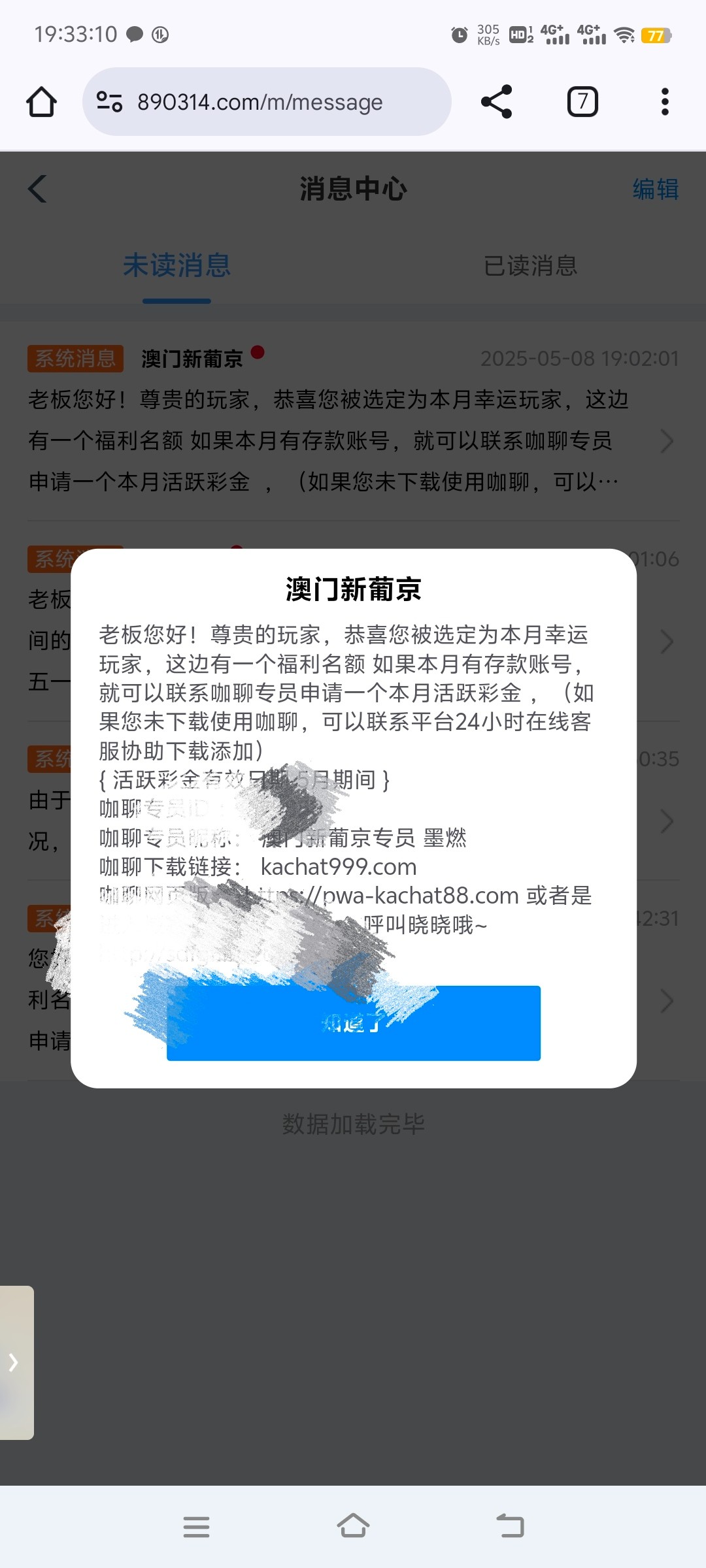This screenshot has width=706, height=1568.
Task: Select the 未读消息 tab
Action: pyautogui.click(x=176, y=266)
